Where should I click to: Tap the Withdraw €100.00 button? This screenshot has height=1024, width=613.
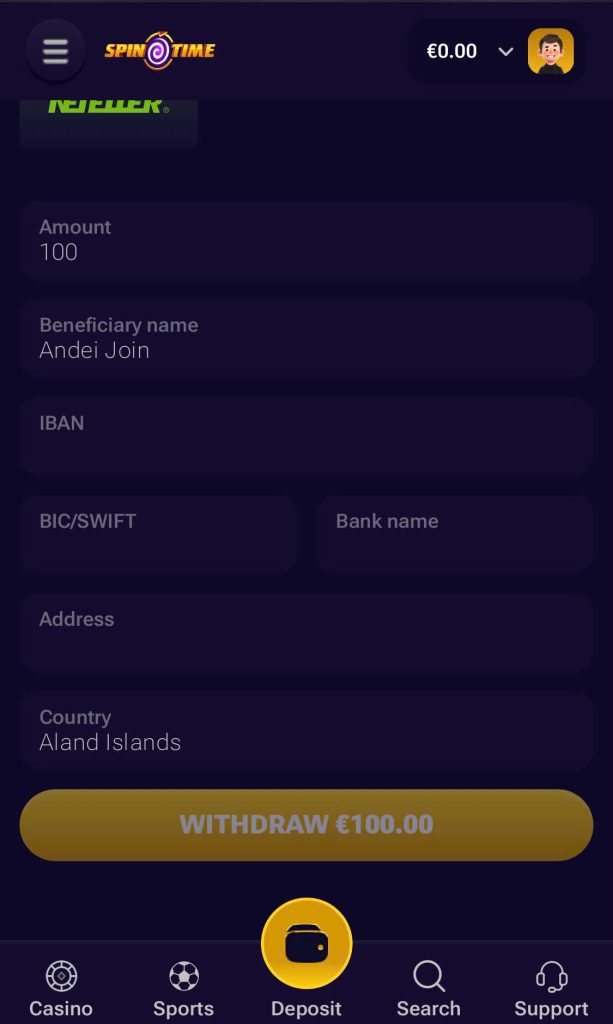pos(306,825)
